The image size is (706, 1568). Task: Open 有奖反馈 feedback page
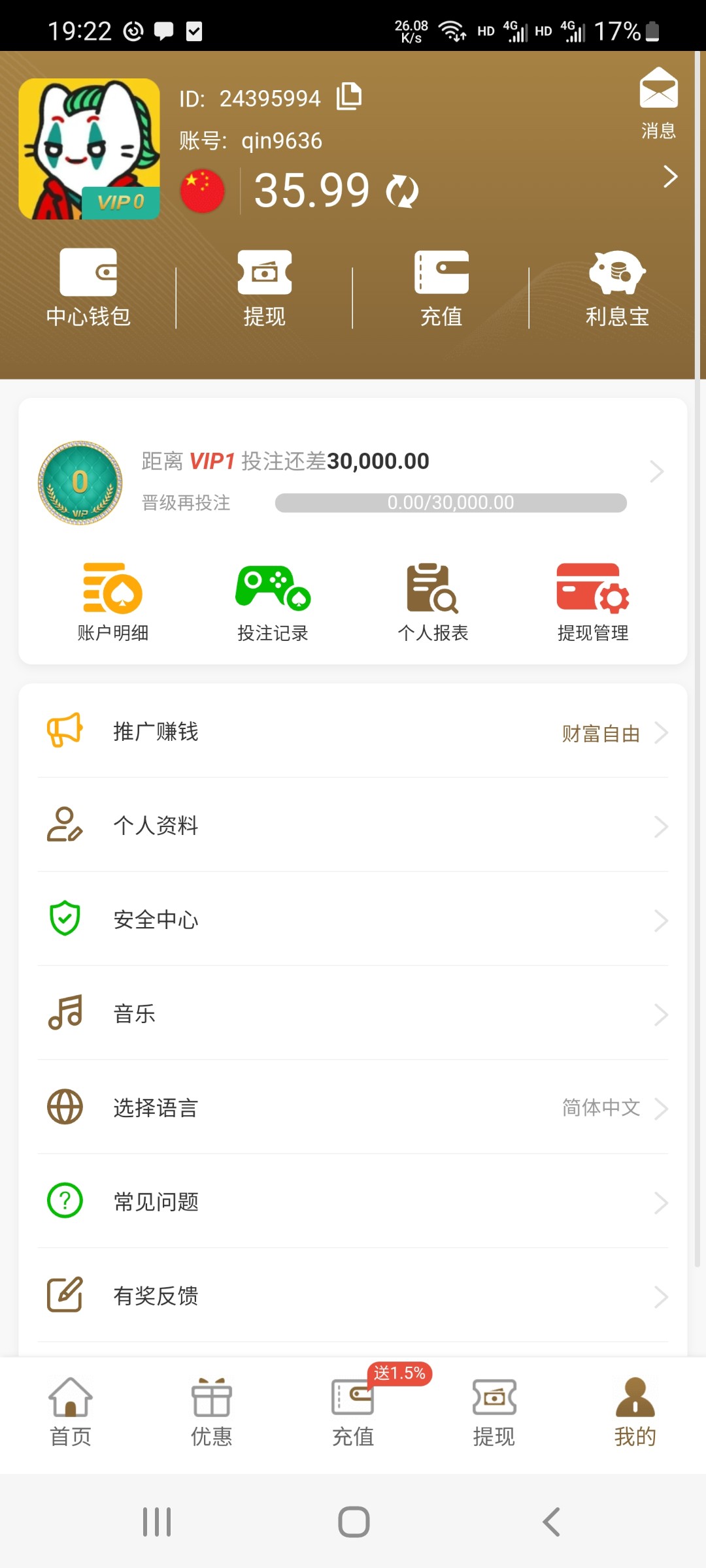point(353,1297)
